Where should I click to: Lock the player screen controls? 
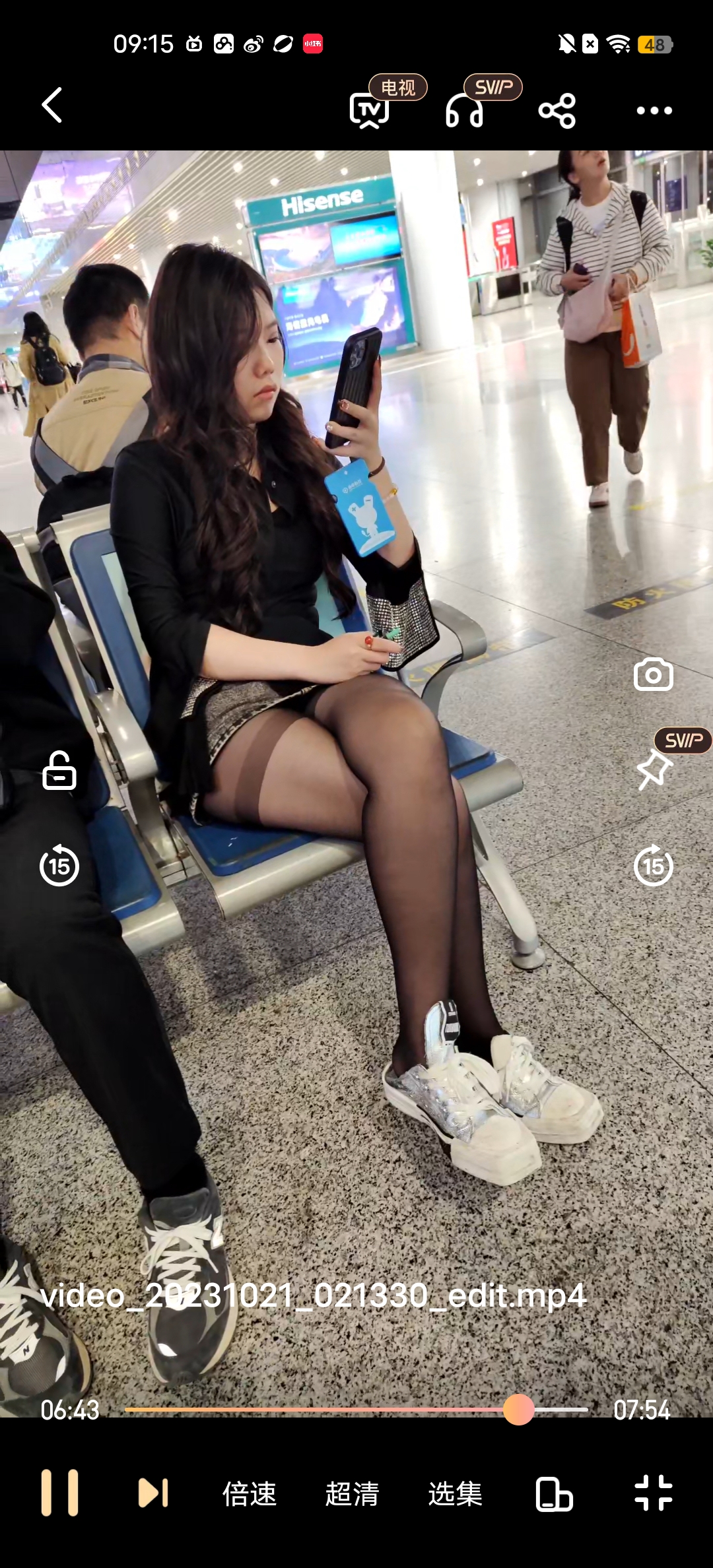(x=59, y=770)
